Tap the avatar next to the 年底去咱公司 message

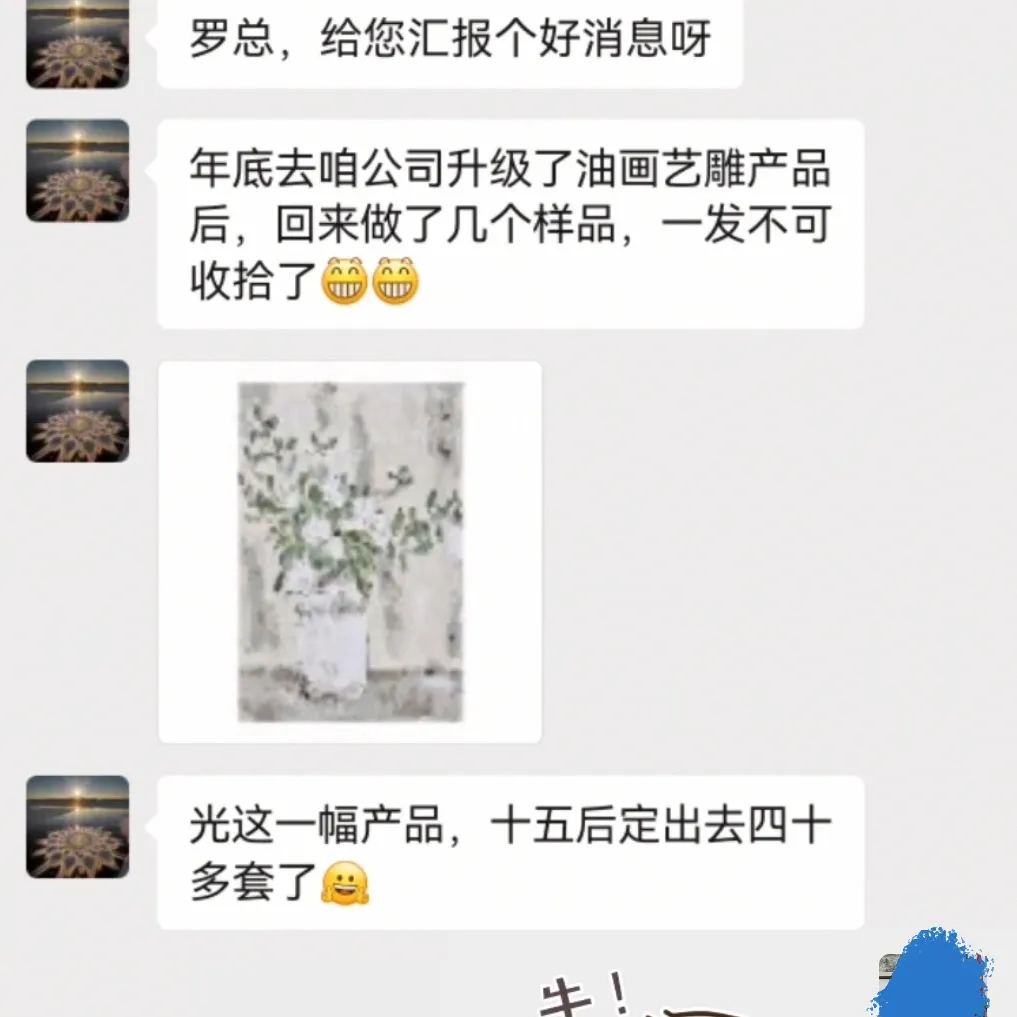[x=77, y=170]
